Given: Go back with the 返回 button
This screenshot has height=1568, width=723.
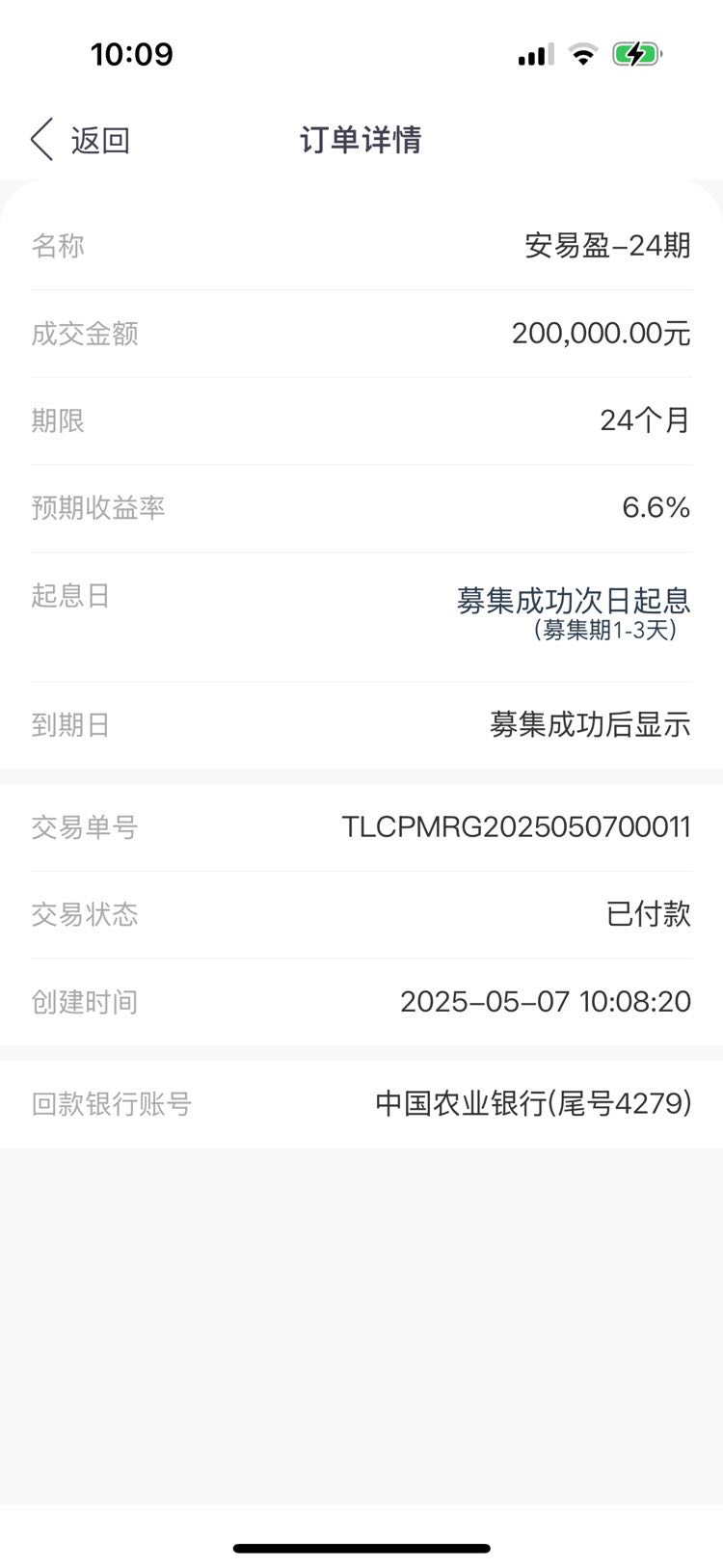Looking at the screenshot, I should [81, 140].
